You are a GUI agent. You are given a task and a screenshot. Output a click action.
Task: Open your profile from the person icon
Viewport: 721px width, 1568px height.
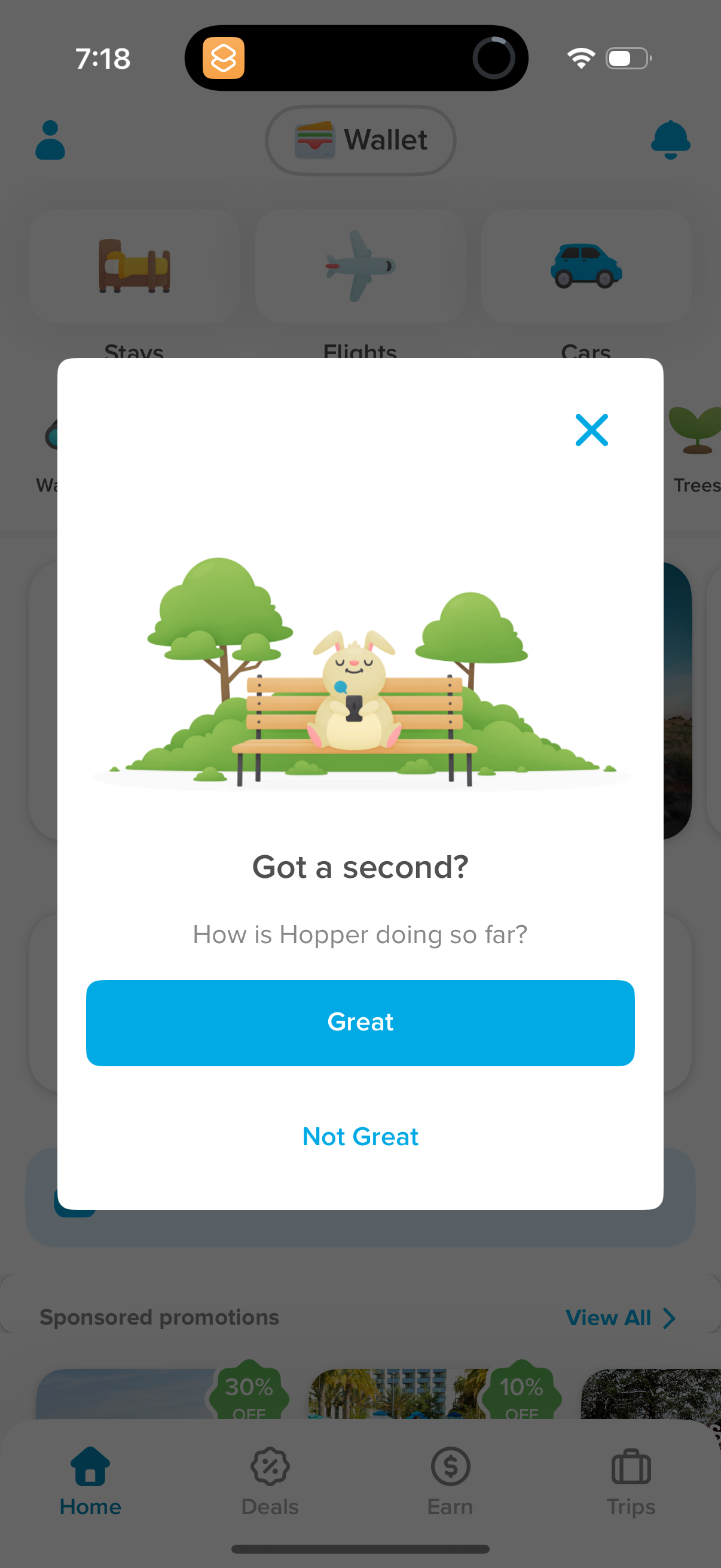coord(50,140)
